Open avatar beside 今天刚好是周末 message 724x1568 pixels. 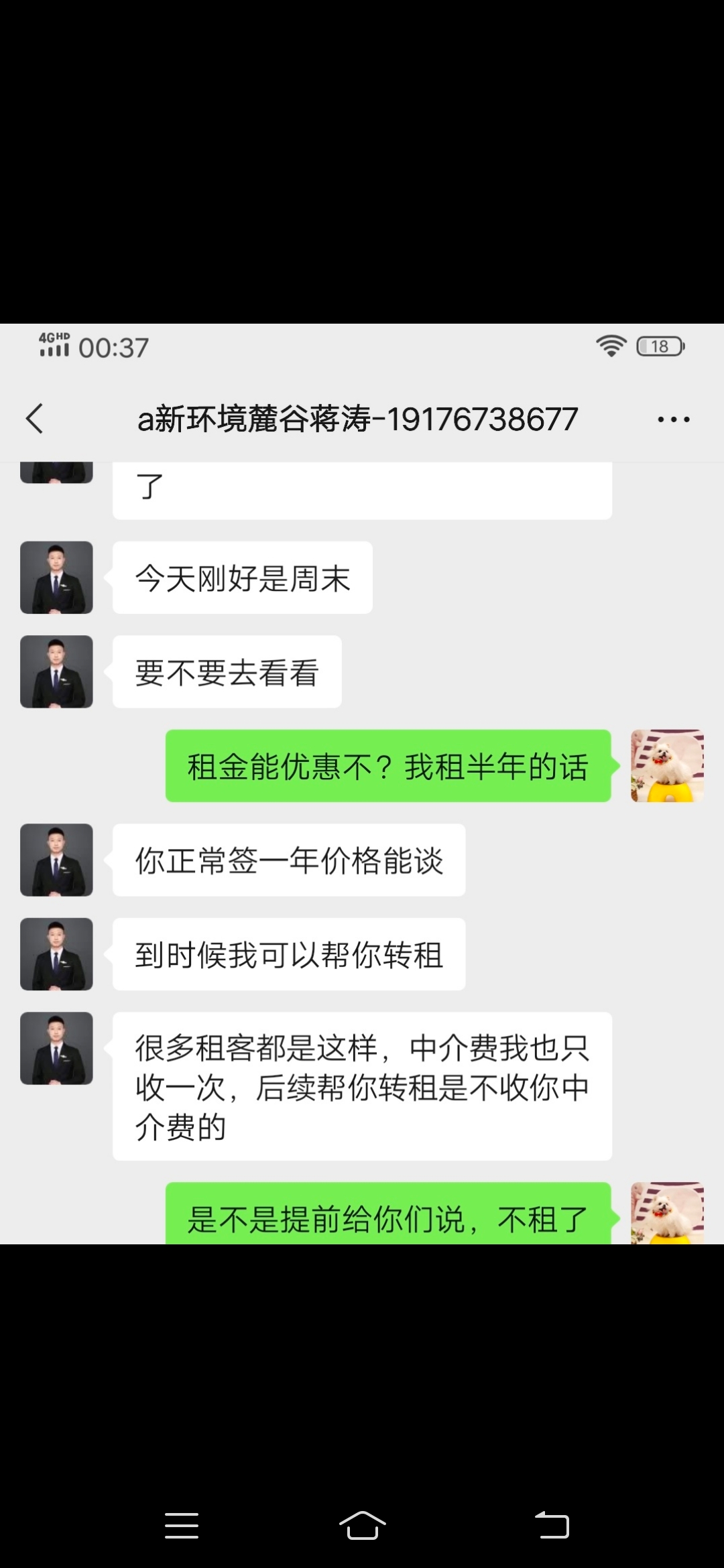point(56,578)
